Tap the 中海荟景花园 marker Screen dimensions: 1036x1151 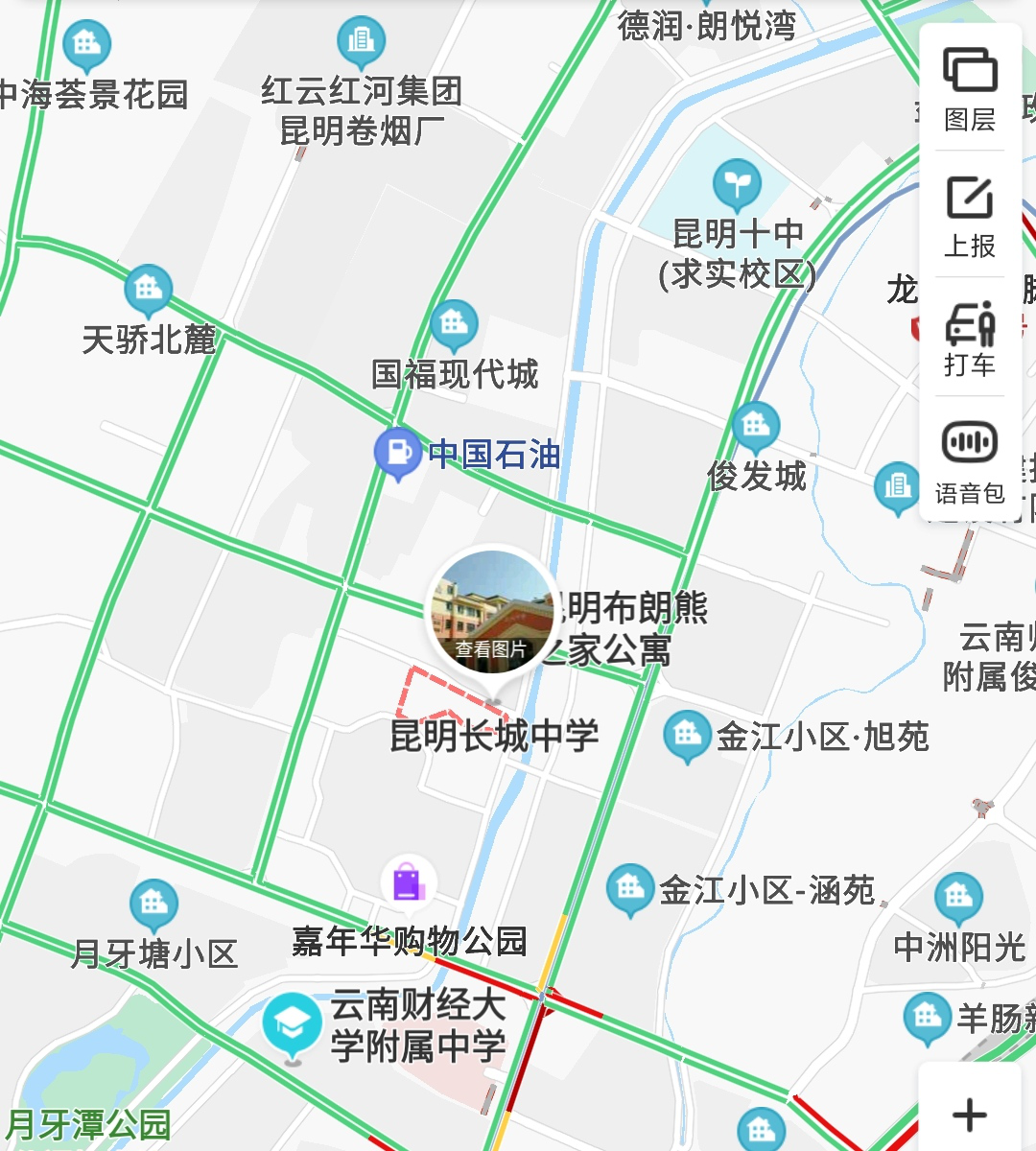tap(86, 44)
